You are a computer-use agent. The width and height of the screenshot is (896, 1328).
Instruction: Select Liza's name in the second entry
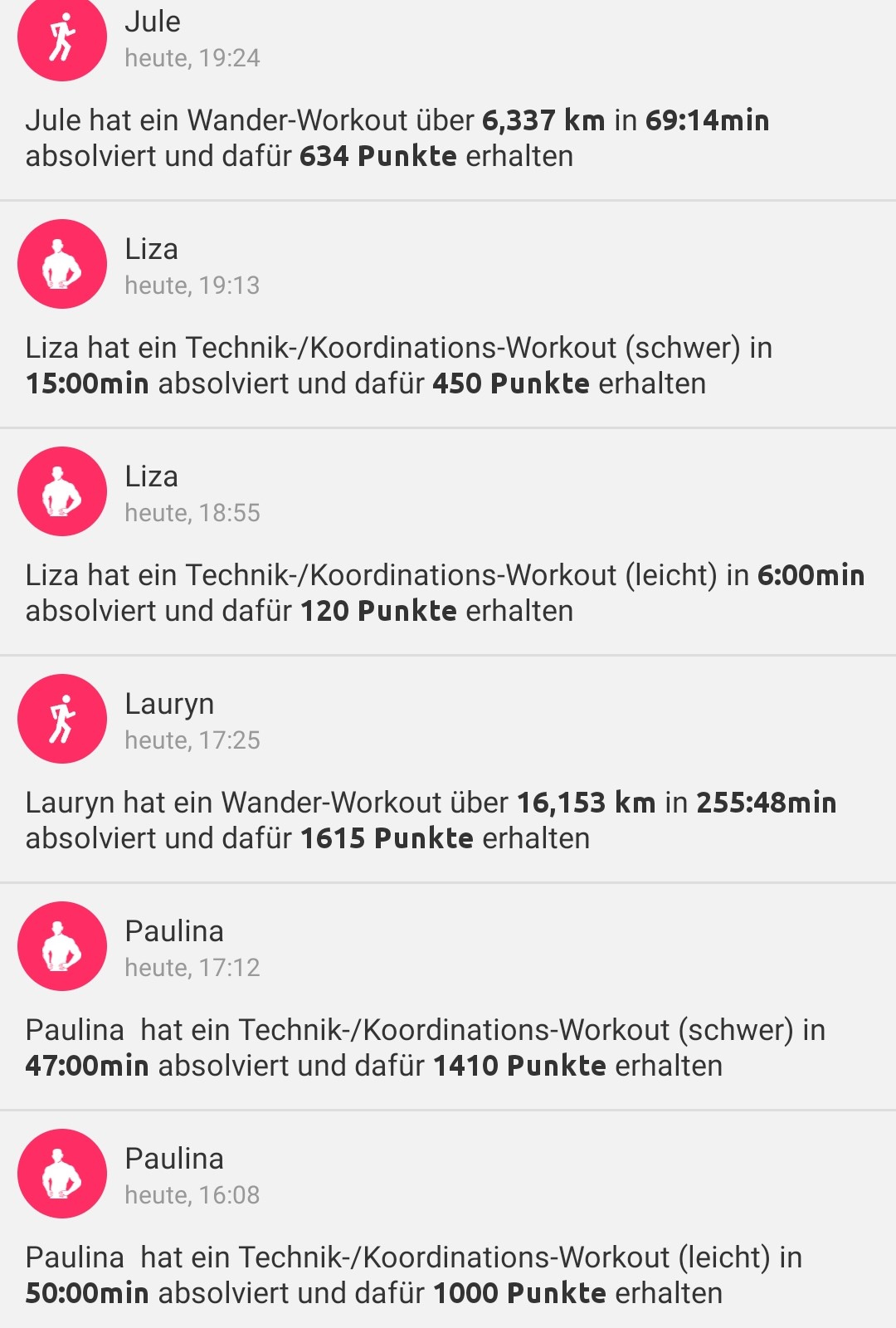[152, 248]
